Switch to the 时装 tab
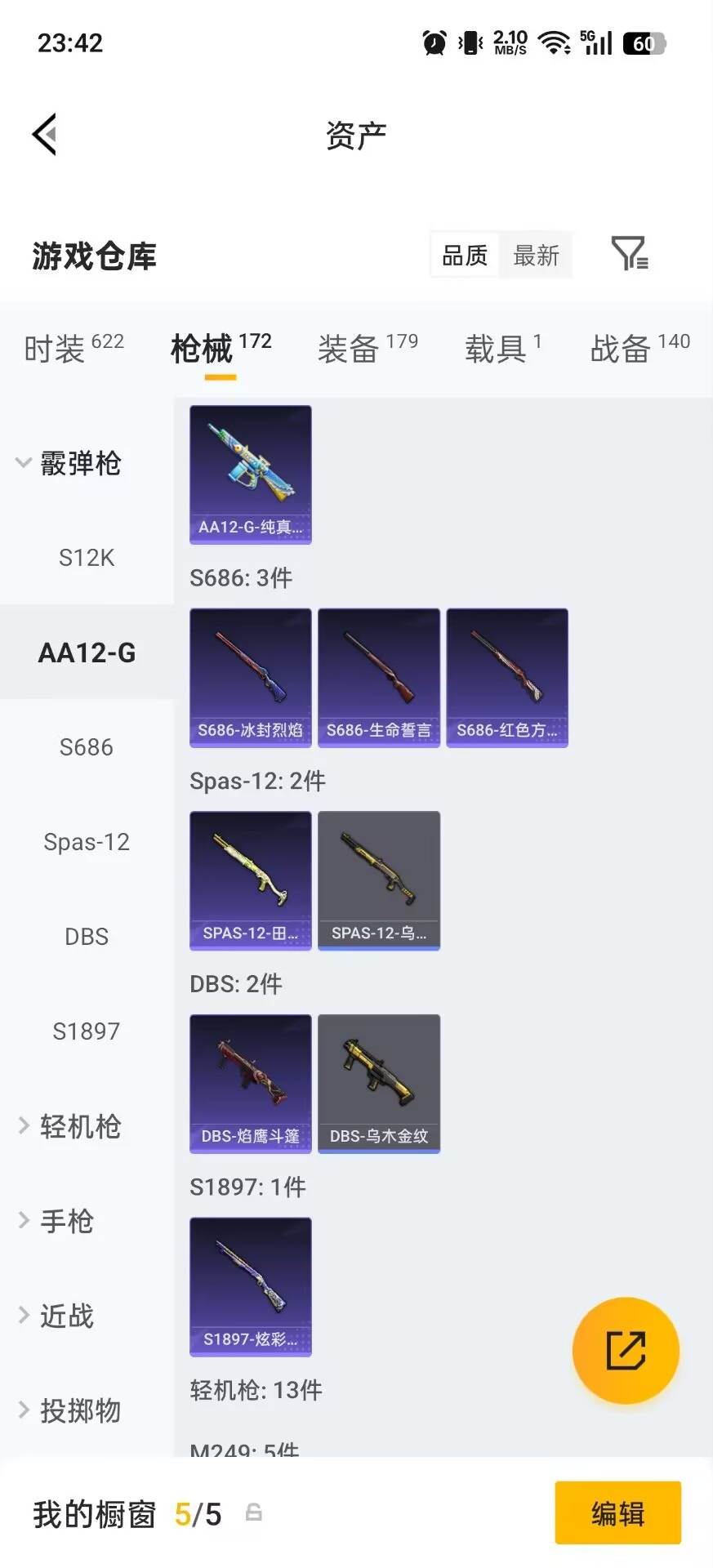The width and height of the screenshot is (713, 1568). pos(74,348)
